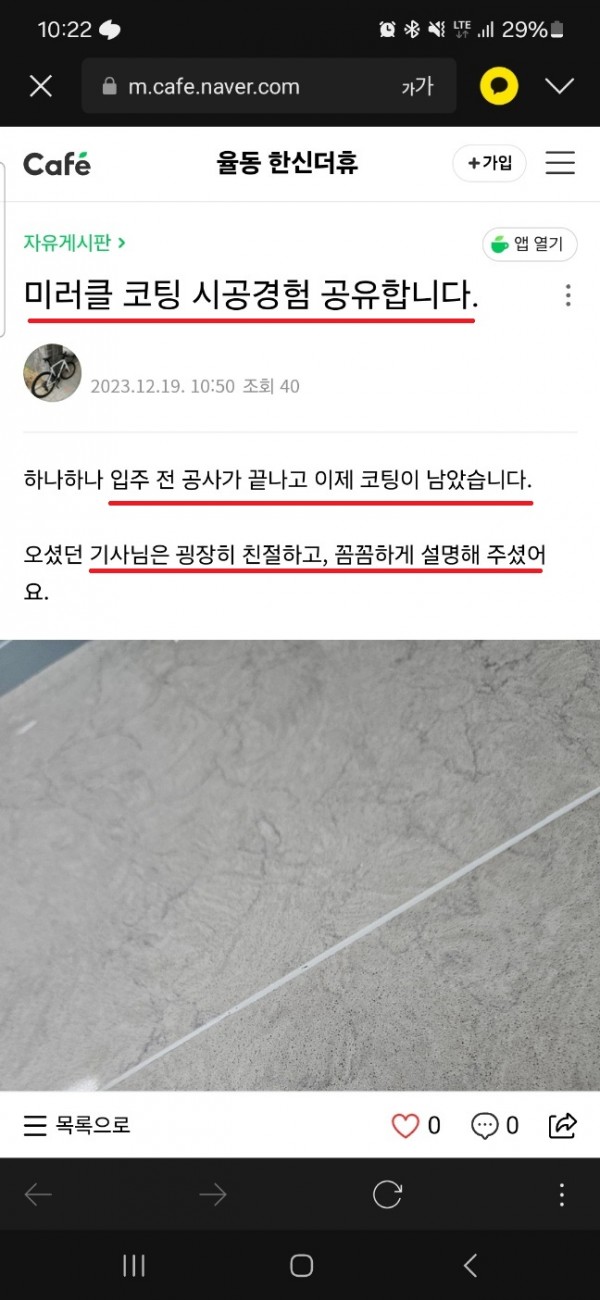Viewport: 600px width, 1300px height.
Task: Reload the page
Action: (387, 1194)
